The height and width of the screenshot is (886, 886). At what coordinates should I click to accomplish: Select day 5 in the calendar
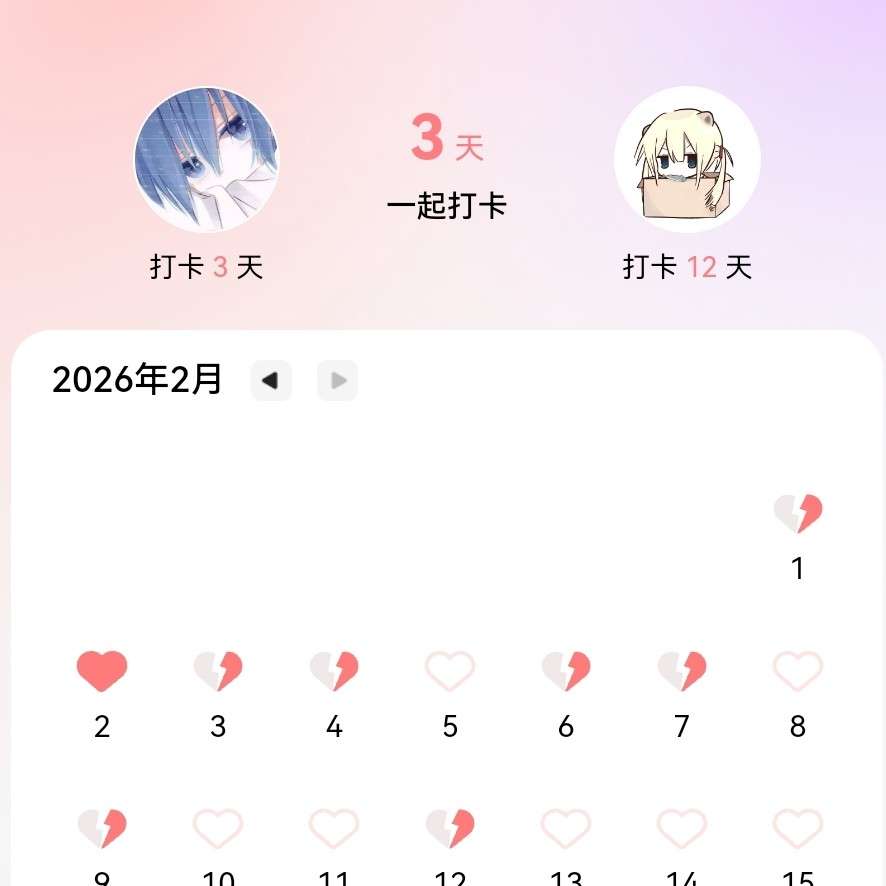450,672
